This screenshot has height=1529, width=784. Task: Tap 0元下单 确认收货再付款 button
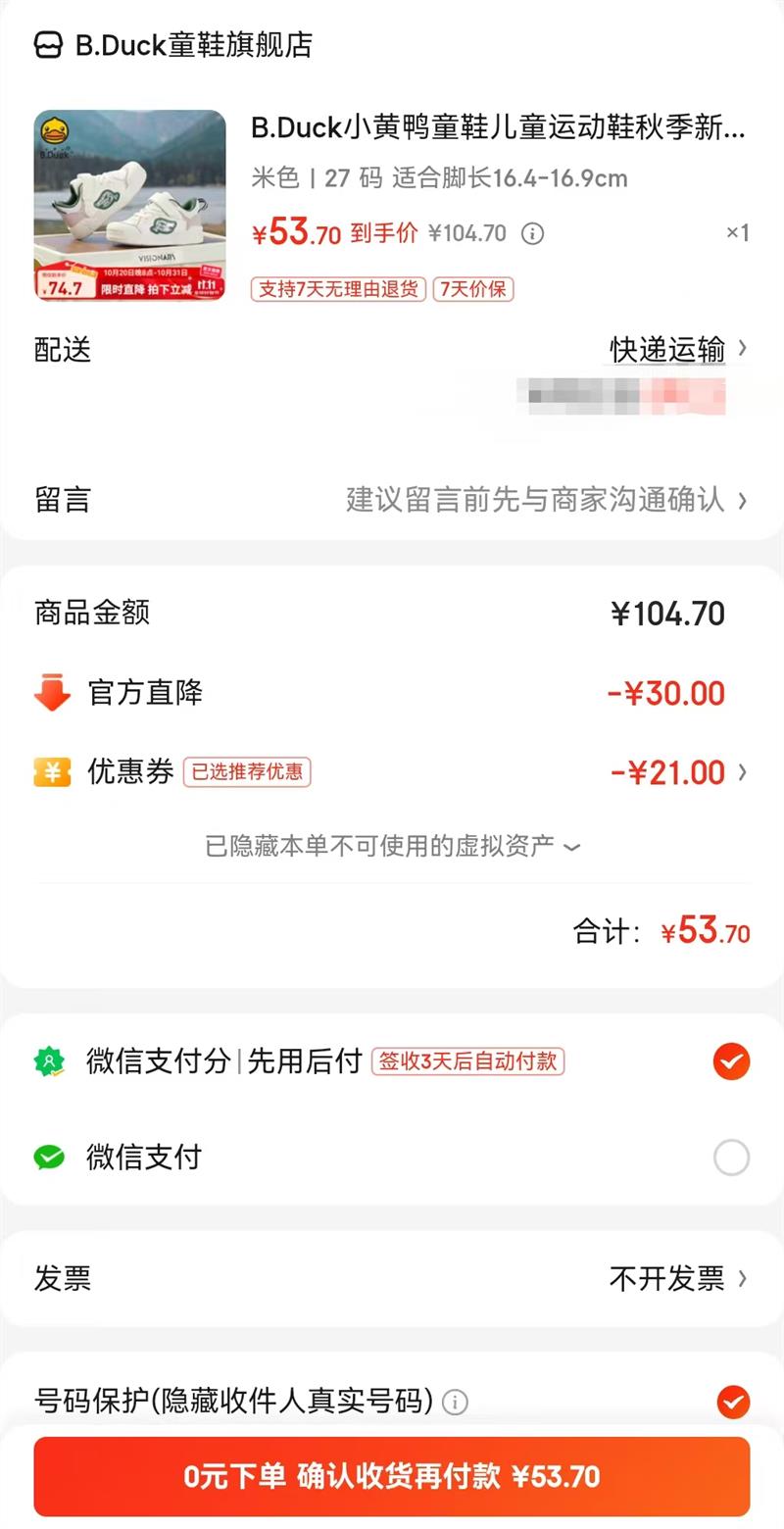click(392, 1476)
